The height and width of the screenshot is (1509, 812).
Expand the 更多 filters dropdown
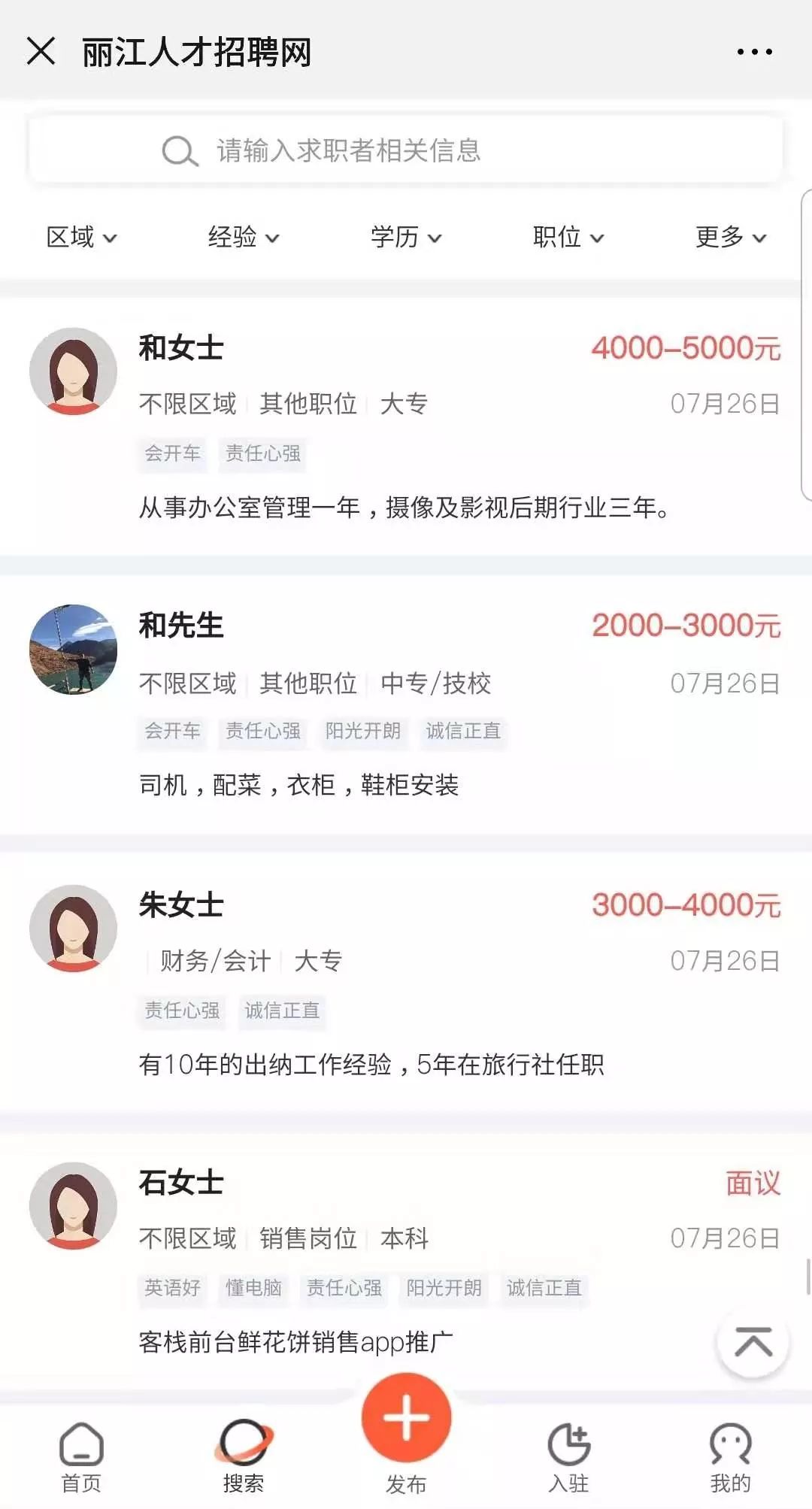pyautogui.click(x=728, y=237)
